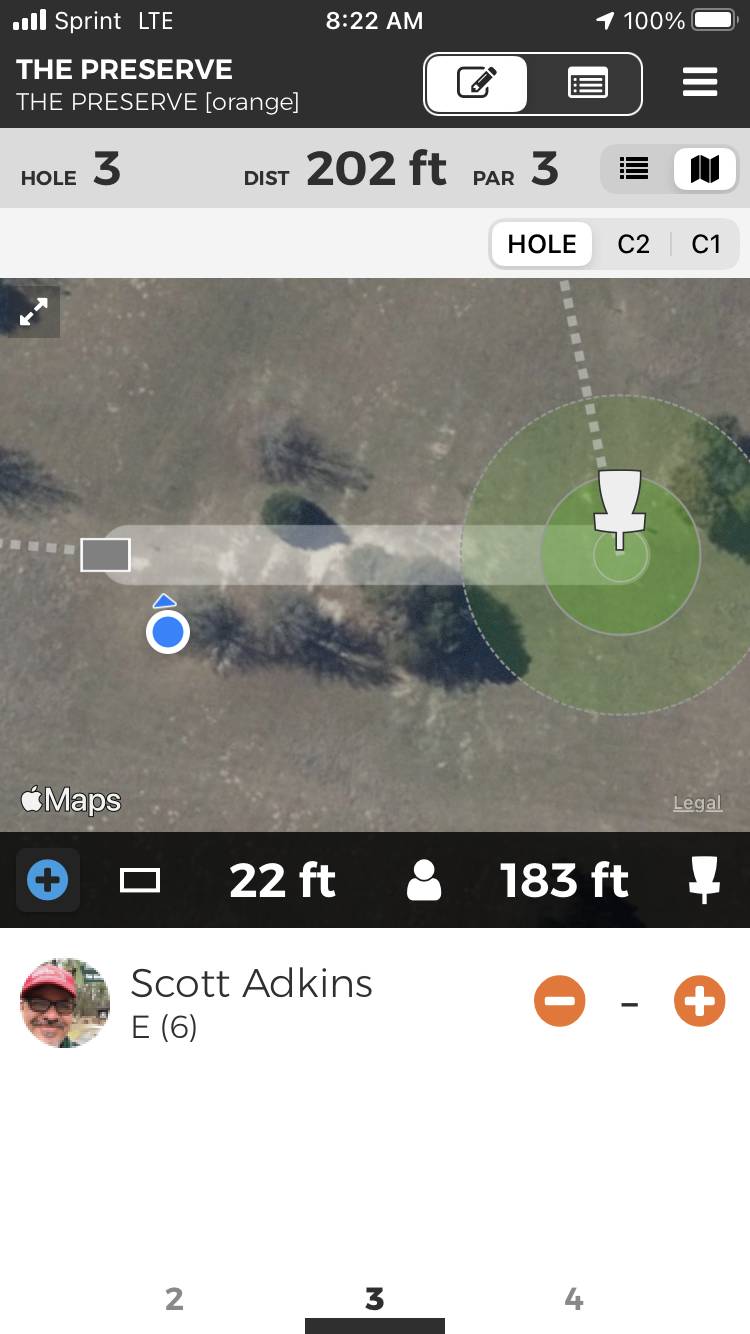Switch to the scorecard table view
This screenshot has height=1334, width=750.
pos(586,84)
